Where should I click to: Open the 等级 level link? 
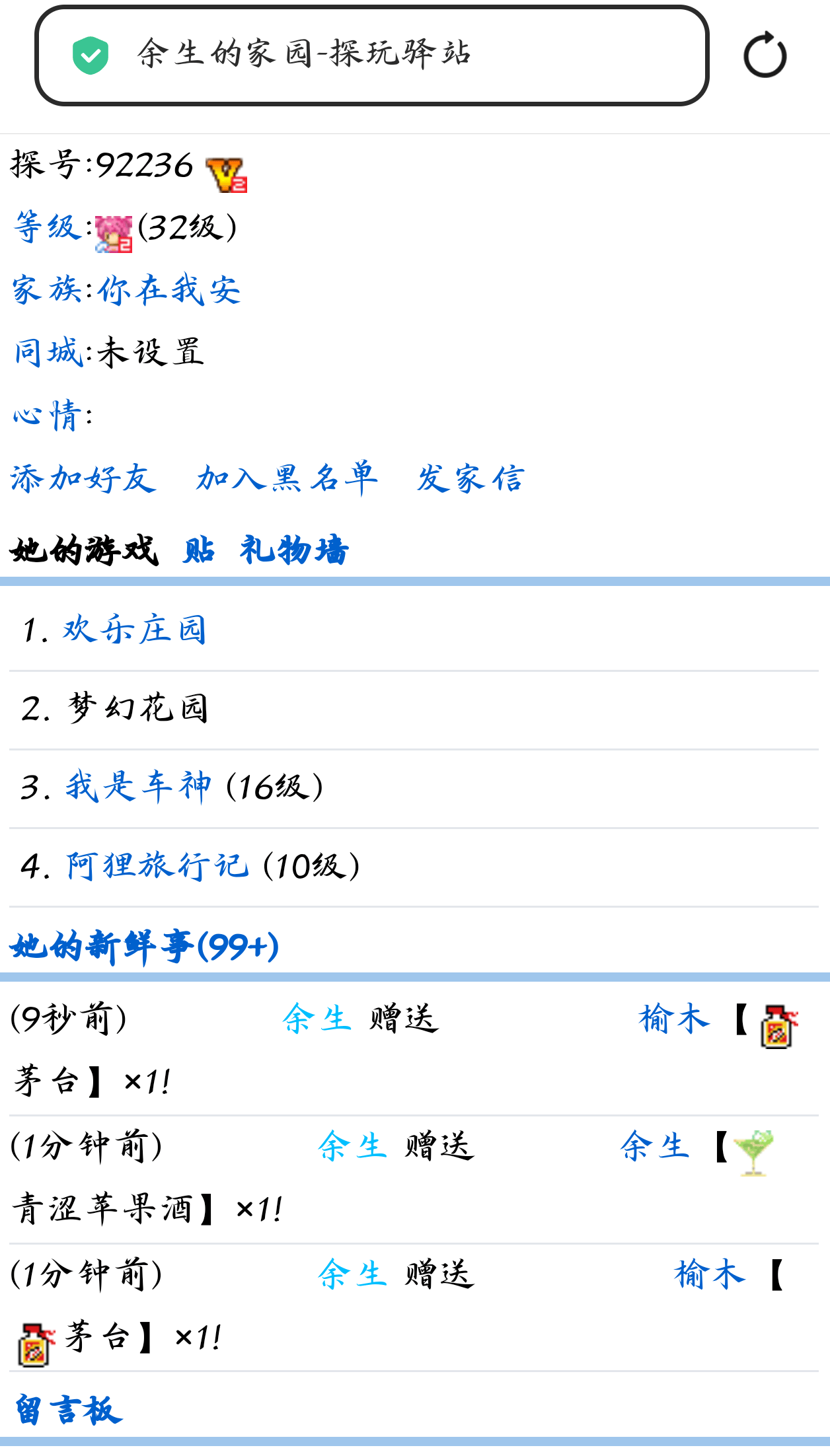(x=48, y=228)
